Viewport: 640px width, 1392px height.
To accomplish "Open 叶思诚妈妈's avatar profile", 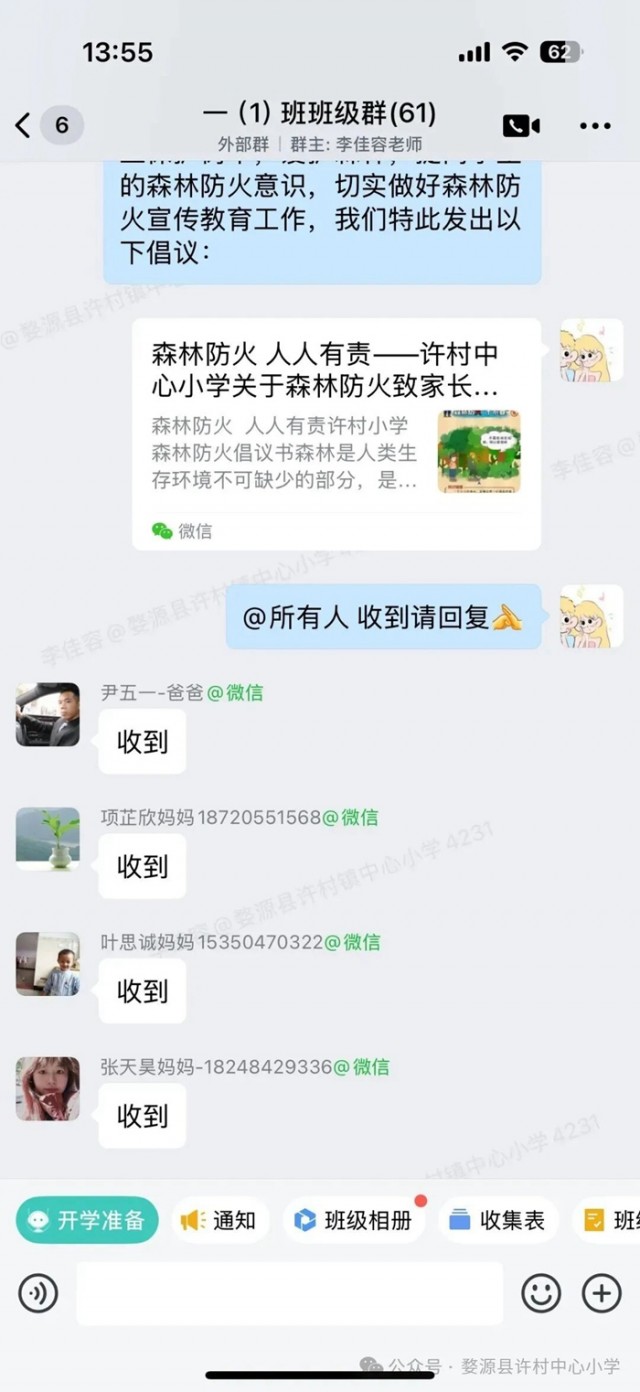I will (47, 964).
